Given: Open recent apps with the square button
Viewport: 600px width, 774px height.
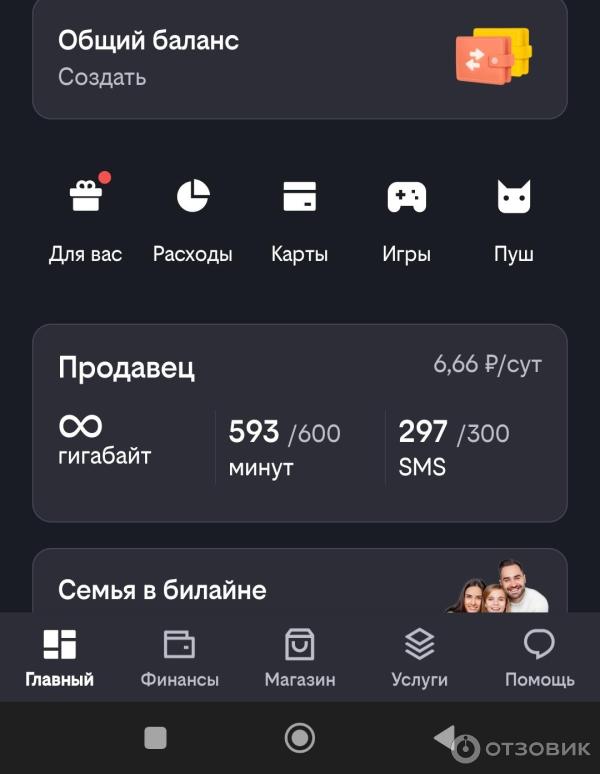Looking at the screenshot, I should click(x=155, y=738).
